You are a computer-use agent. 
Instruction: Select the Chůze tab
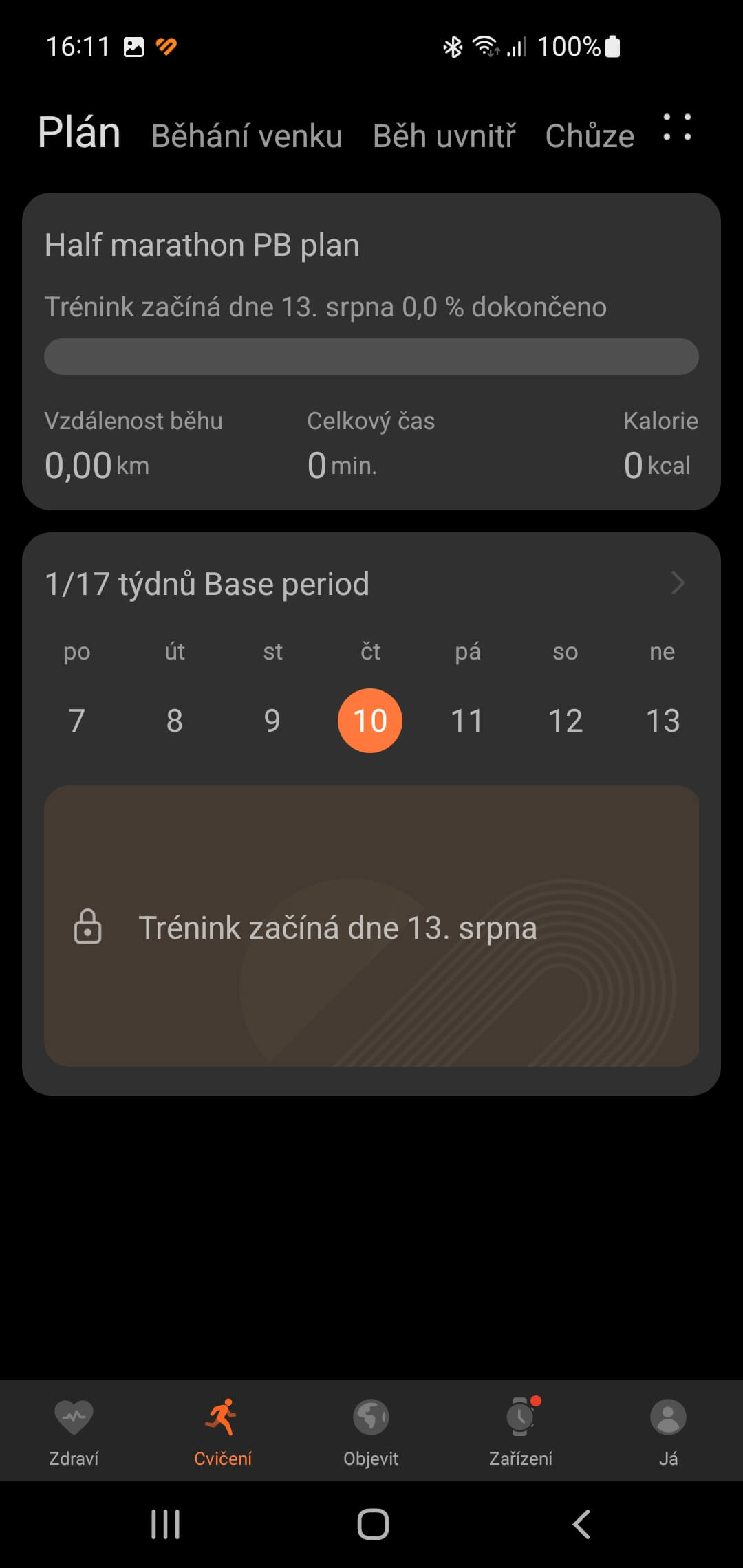[590, 135]
